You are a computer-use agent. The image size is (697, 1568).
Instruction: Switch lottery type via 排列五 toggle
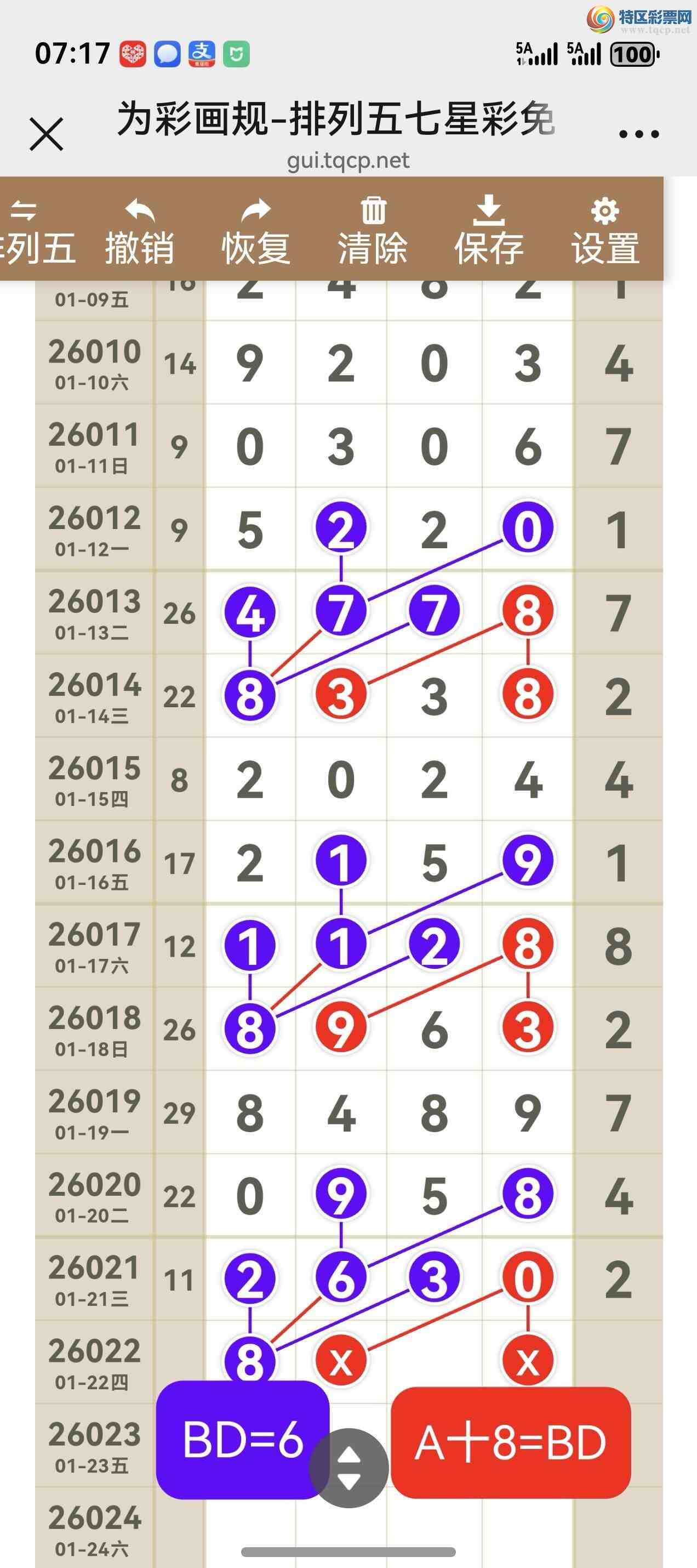tap(37, 232)
